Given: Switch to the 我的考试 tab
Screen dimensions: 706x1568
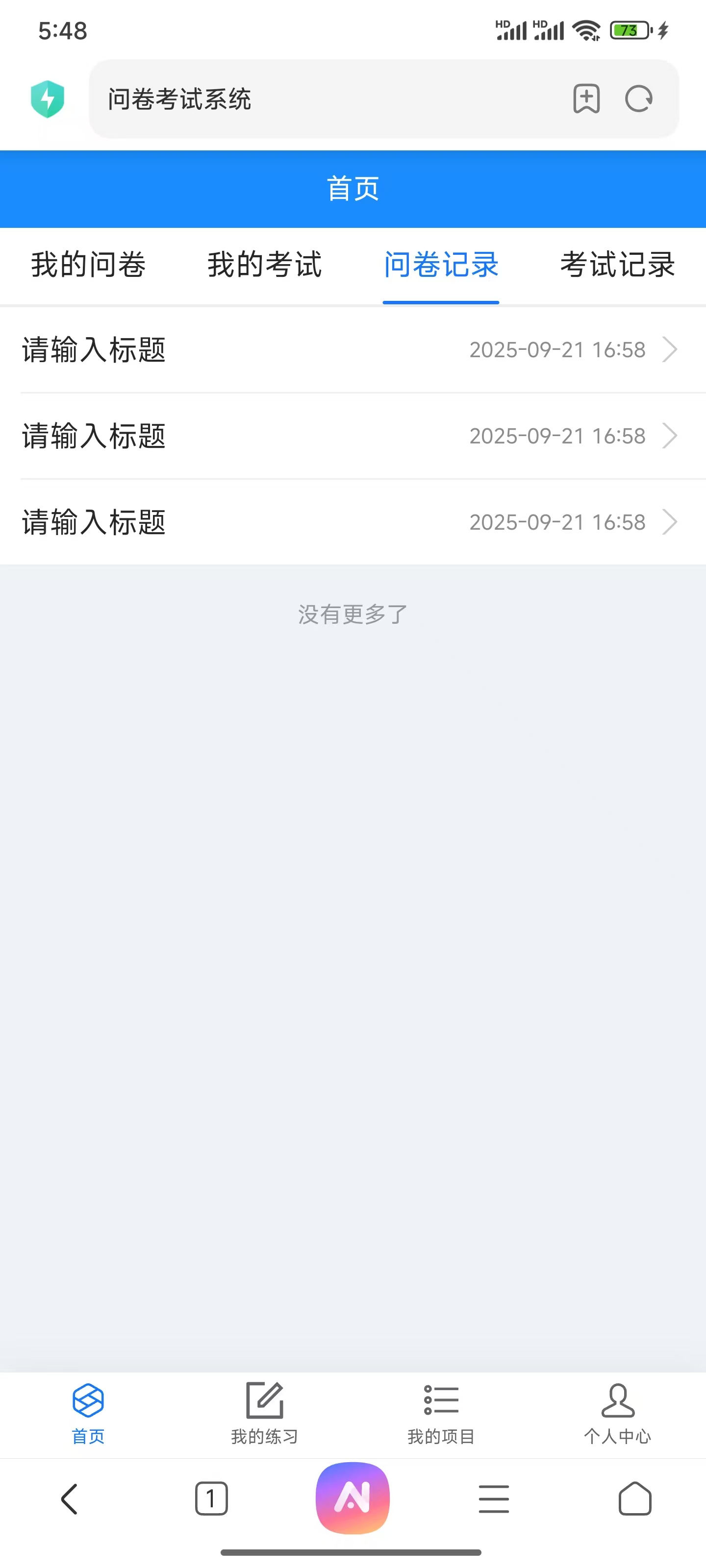Looking at the screenshot, I should tap(264, 265).
